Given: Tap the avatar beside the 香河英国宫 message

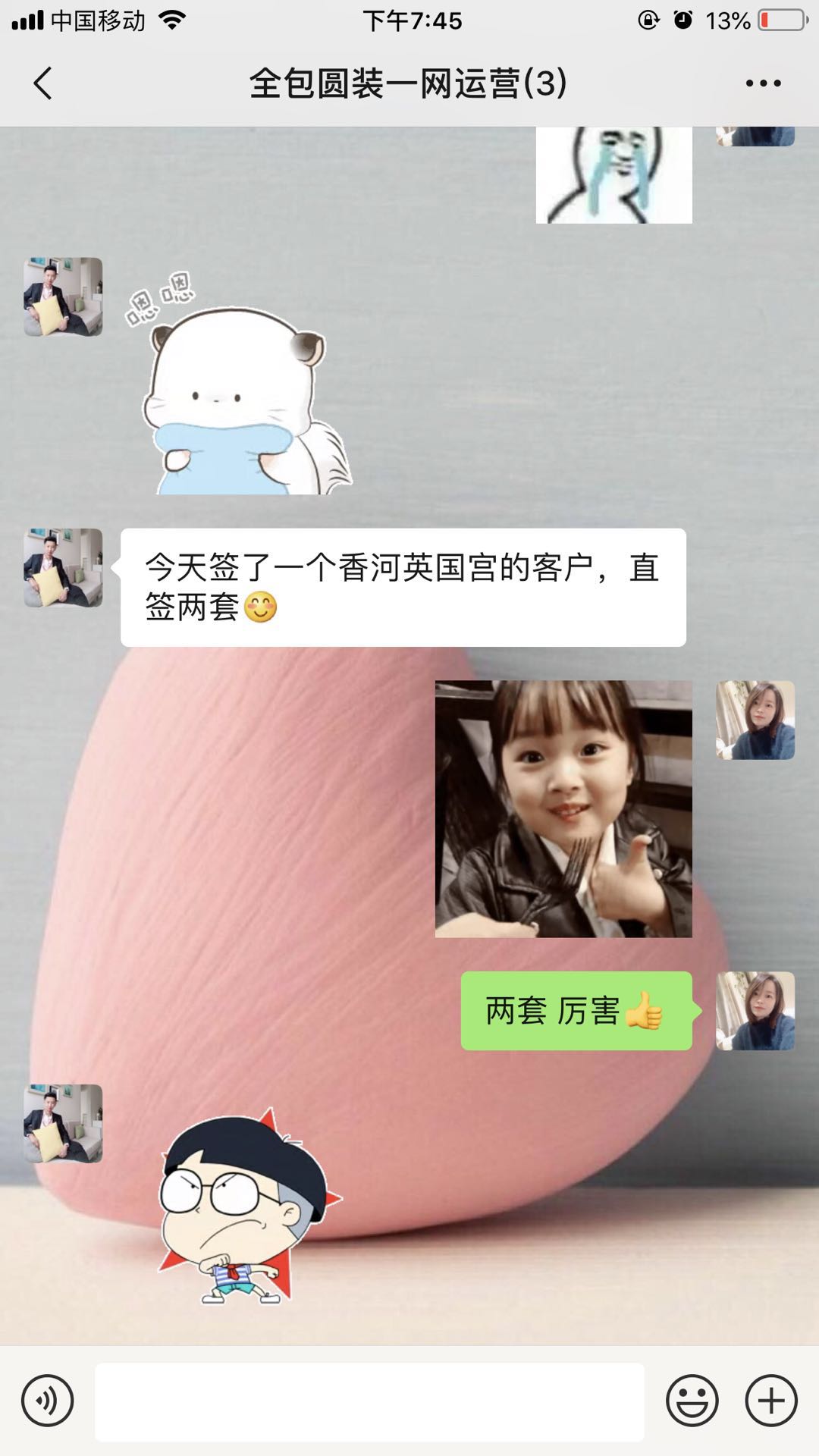Looking at the screenshot, I should [x=63, y=568].
